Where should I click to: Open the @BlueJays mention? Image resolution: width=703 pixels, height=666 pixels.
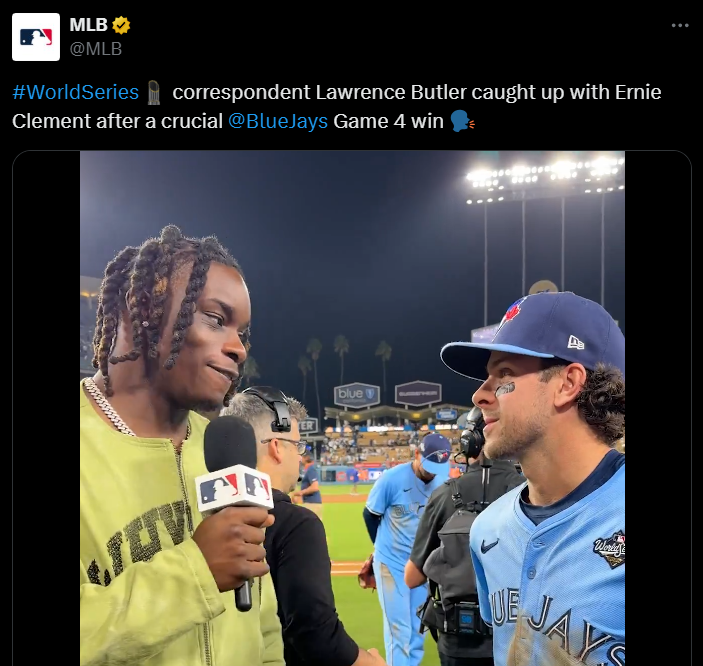[278, 122]
